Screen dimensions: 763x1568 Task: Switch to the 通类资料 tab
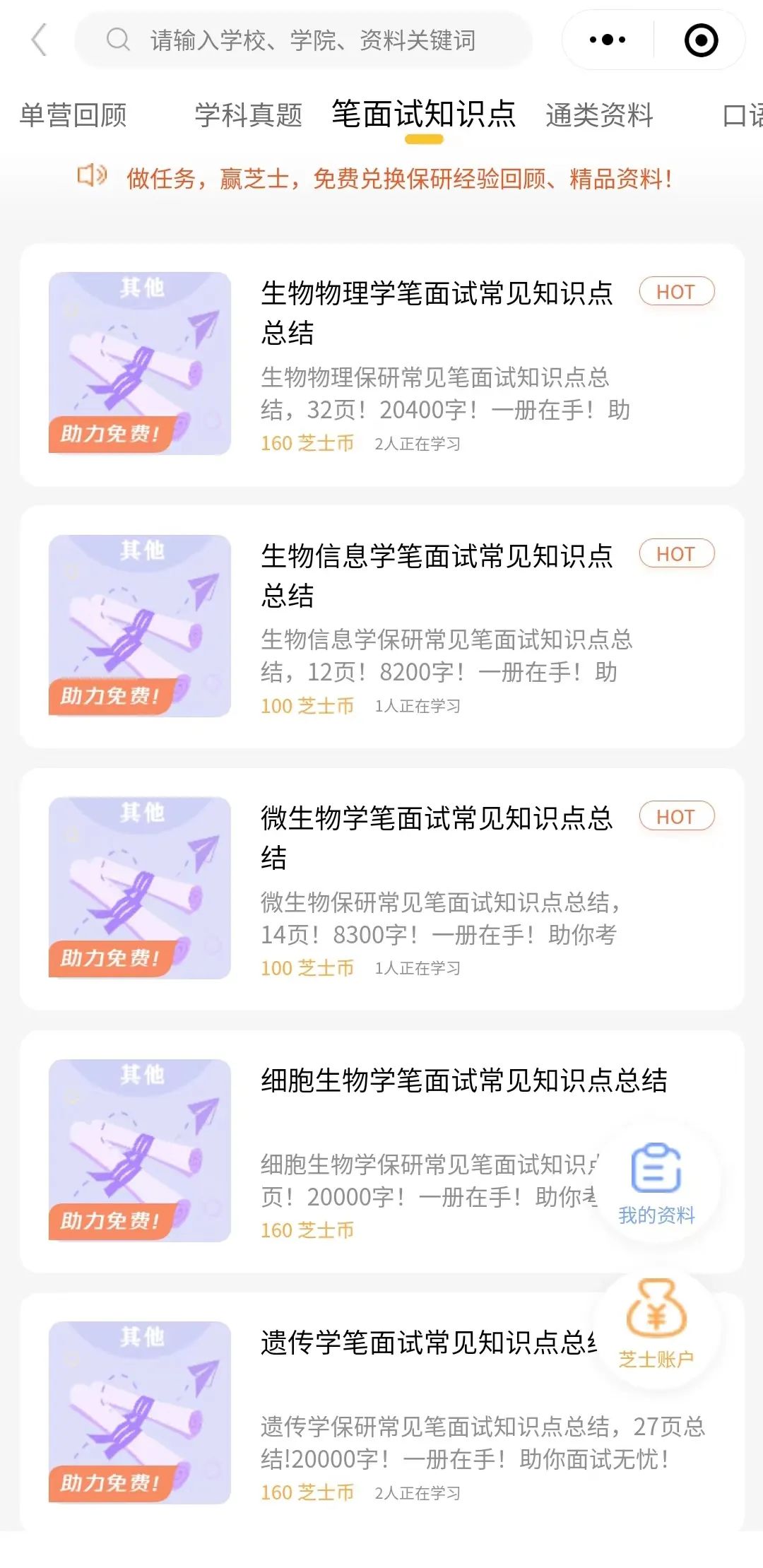pos(599,115)
